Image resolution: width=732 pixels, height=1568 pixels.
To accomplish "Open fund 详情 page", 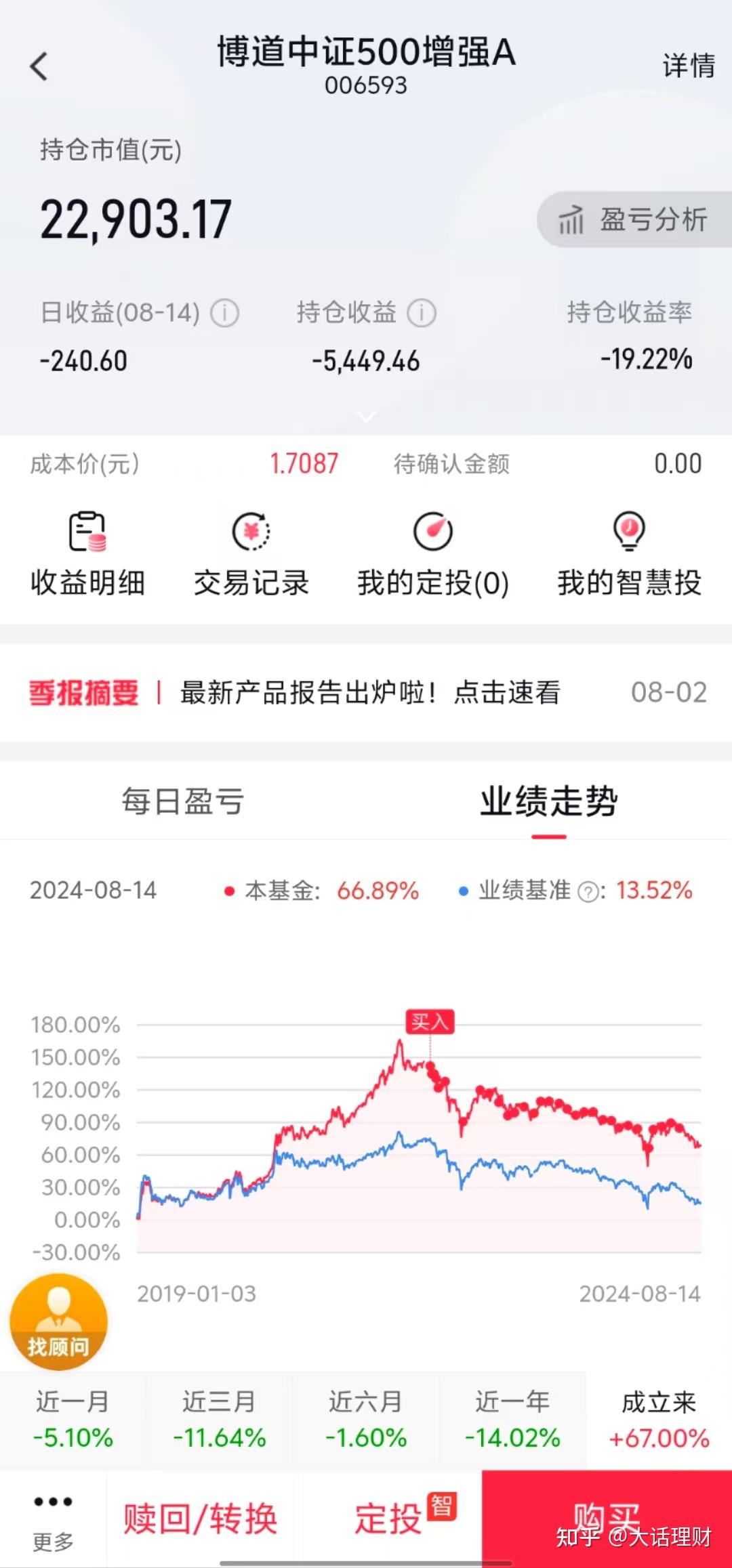I will point(687,66).
